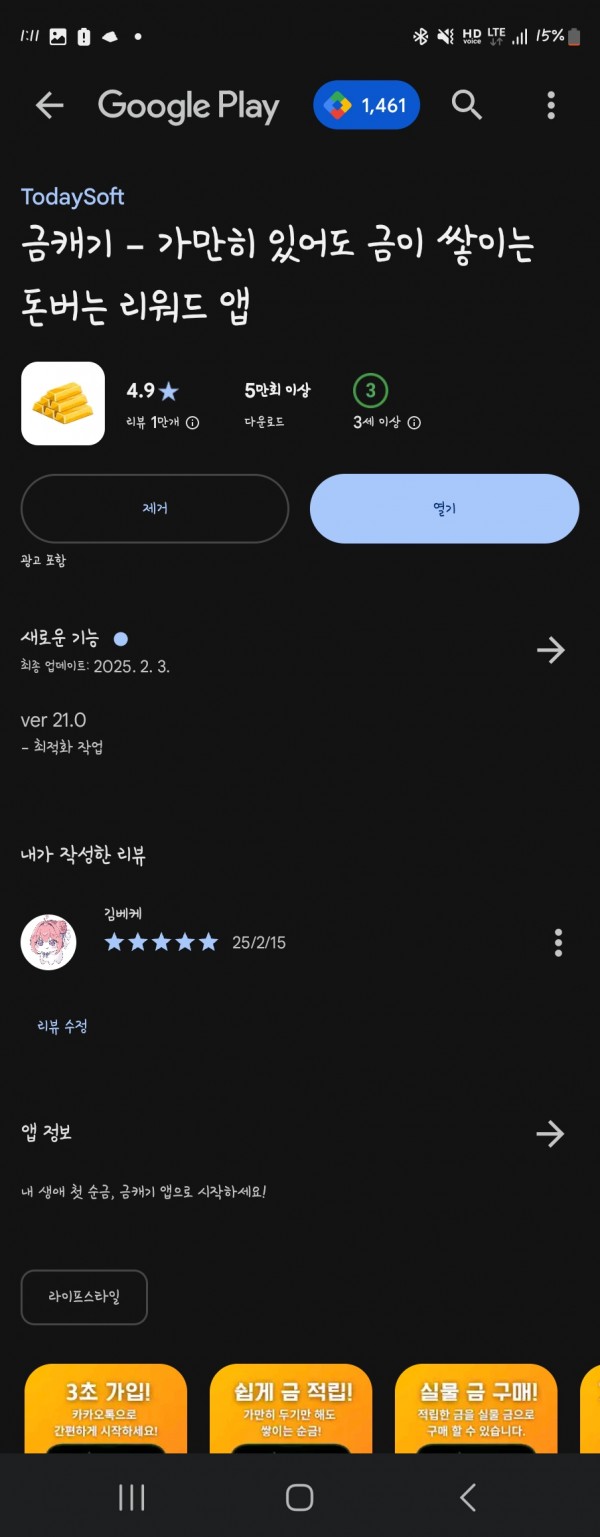
Task: Open the Play Points 1,461 badge
Action: (366, 105)
